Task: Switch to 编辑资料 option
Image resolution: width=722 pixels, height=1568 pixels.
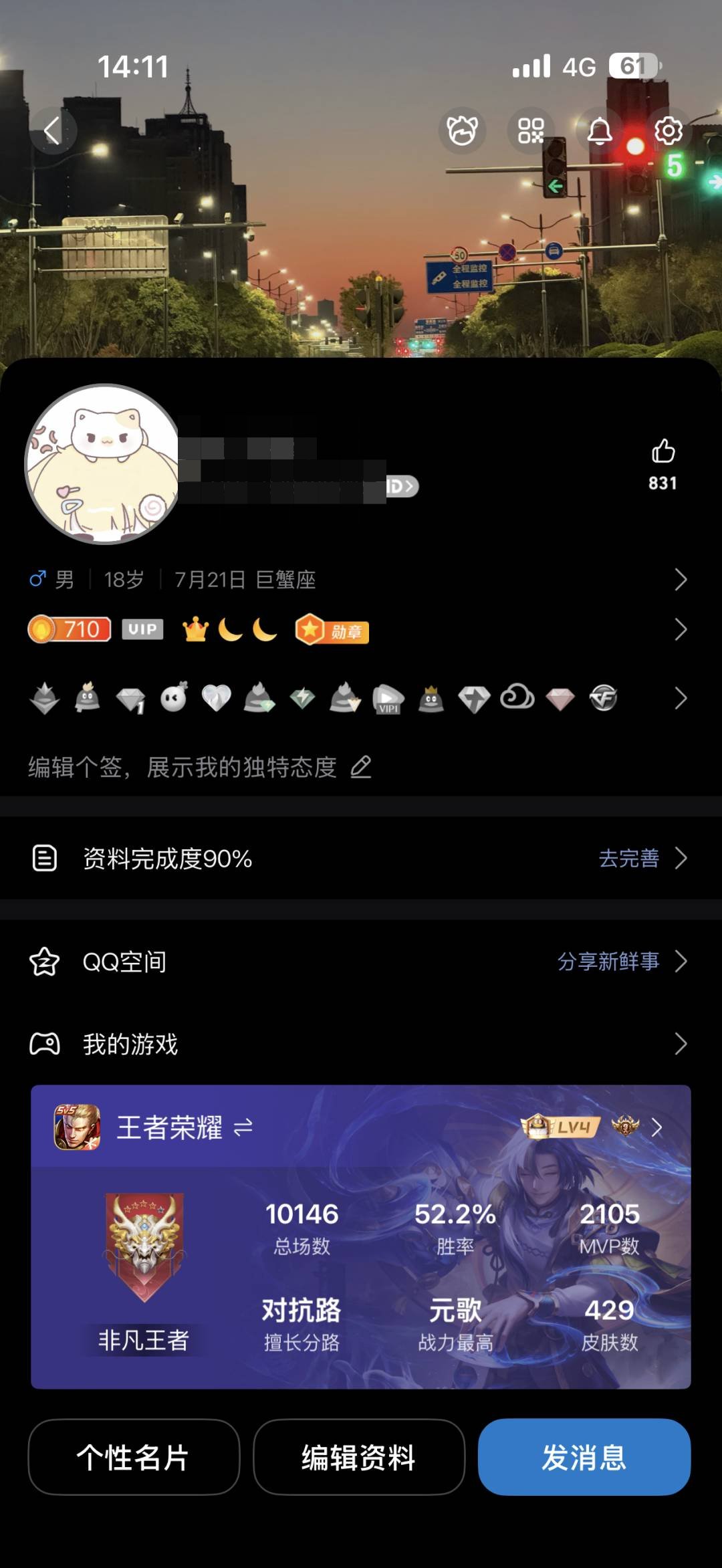Action: (359, 1461)
